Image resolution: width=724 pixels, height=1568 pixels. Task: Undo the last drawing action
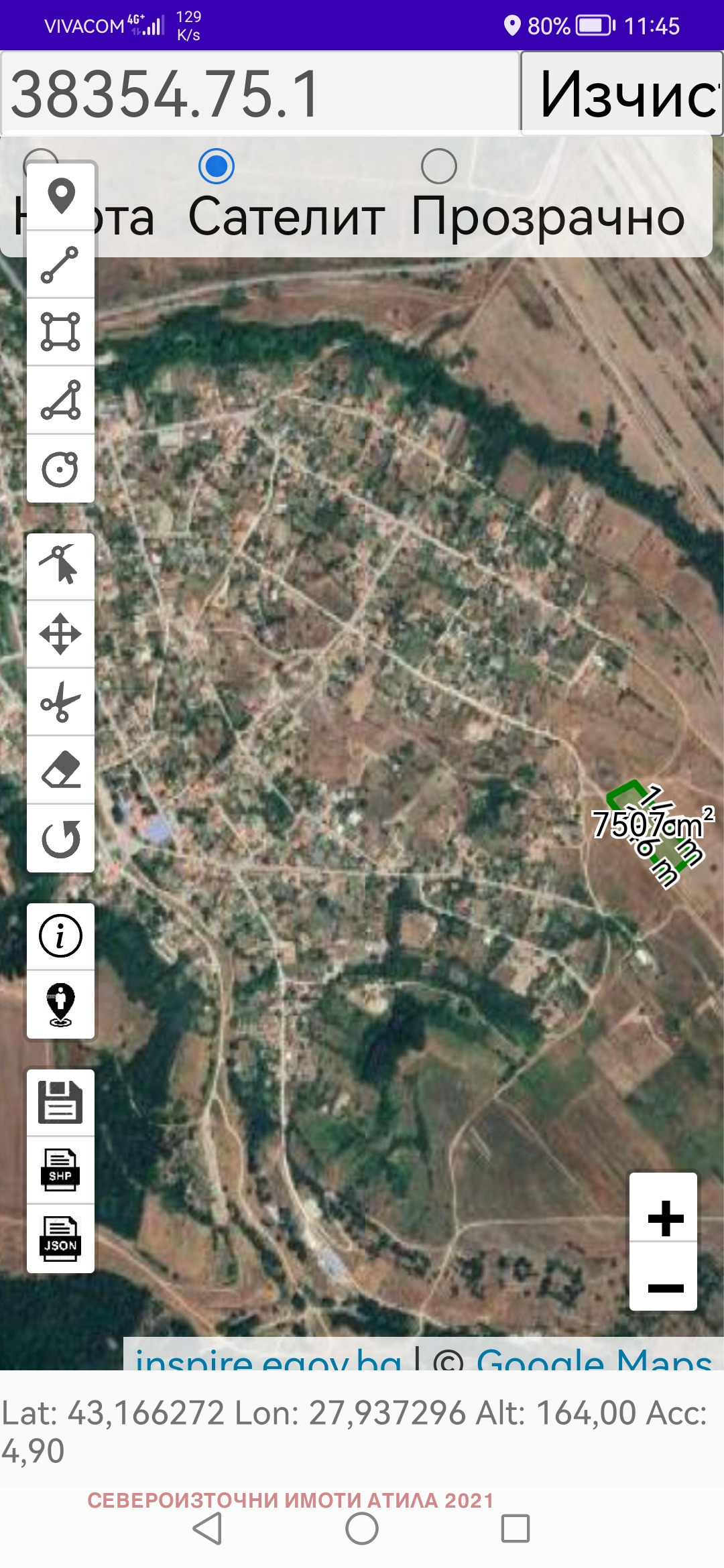(x=61, y=838)
